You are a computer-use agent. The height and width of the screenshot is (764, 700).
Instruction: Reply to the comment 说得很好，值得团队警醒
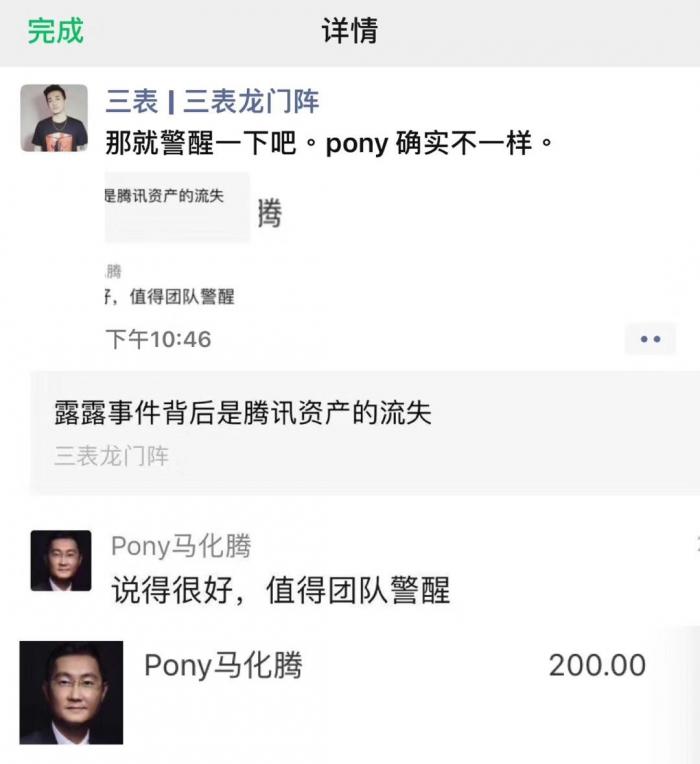tap(281, 590)
